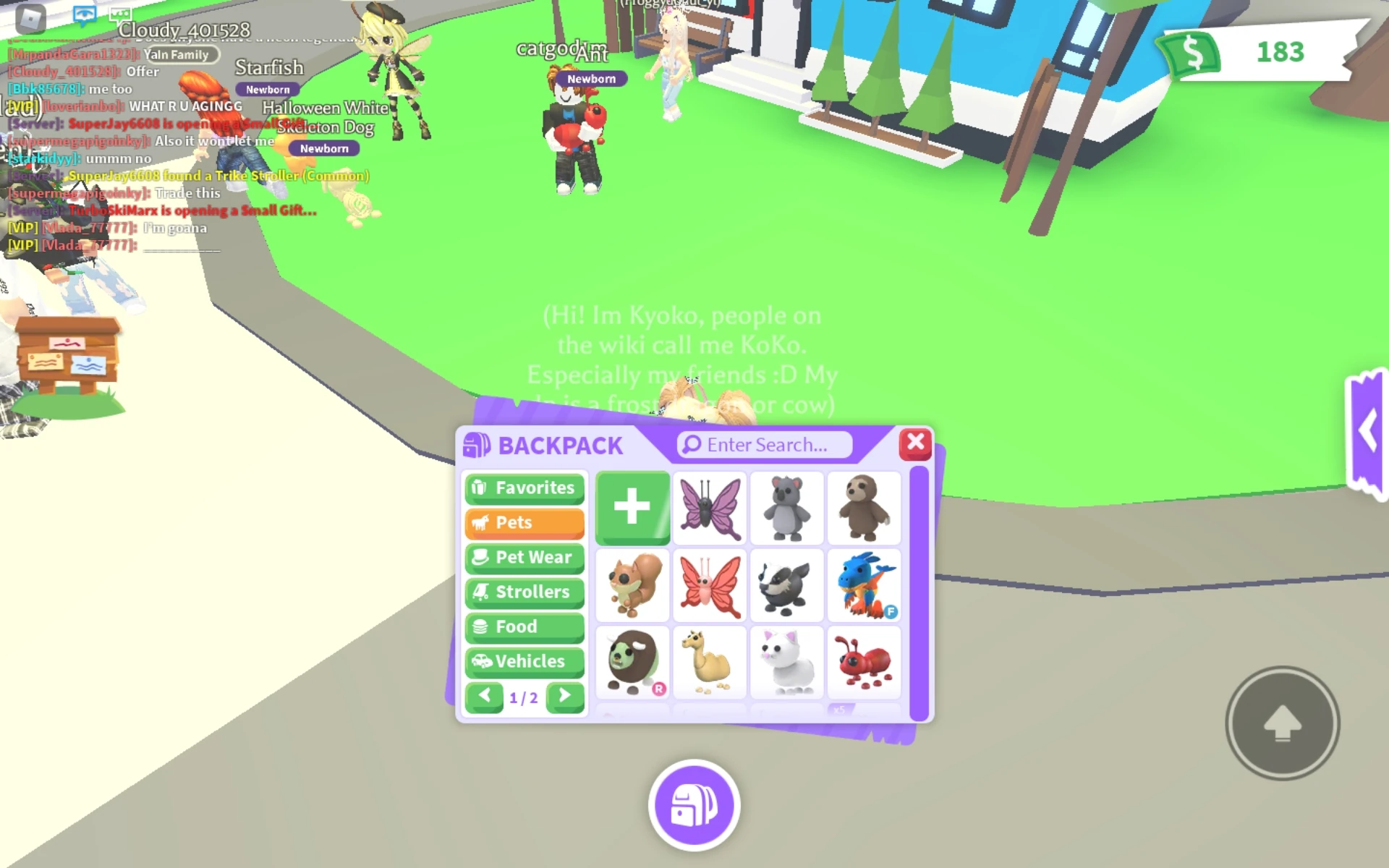Go to previous backpack category page

point(484,697)
